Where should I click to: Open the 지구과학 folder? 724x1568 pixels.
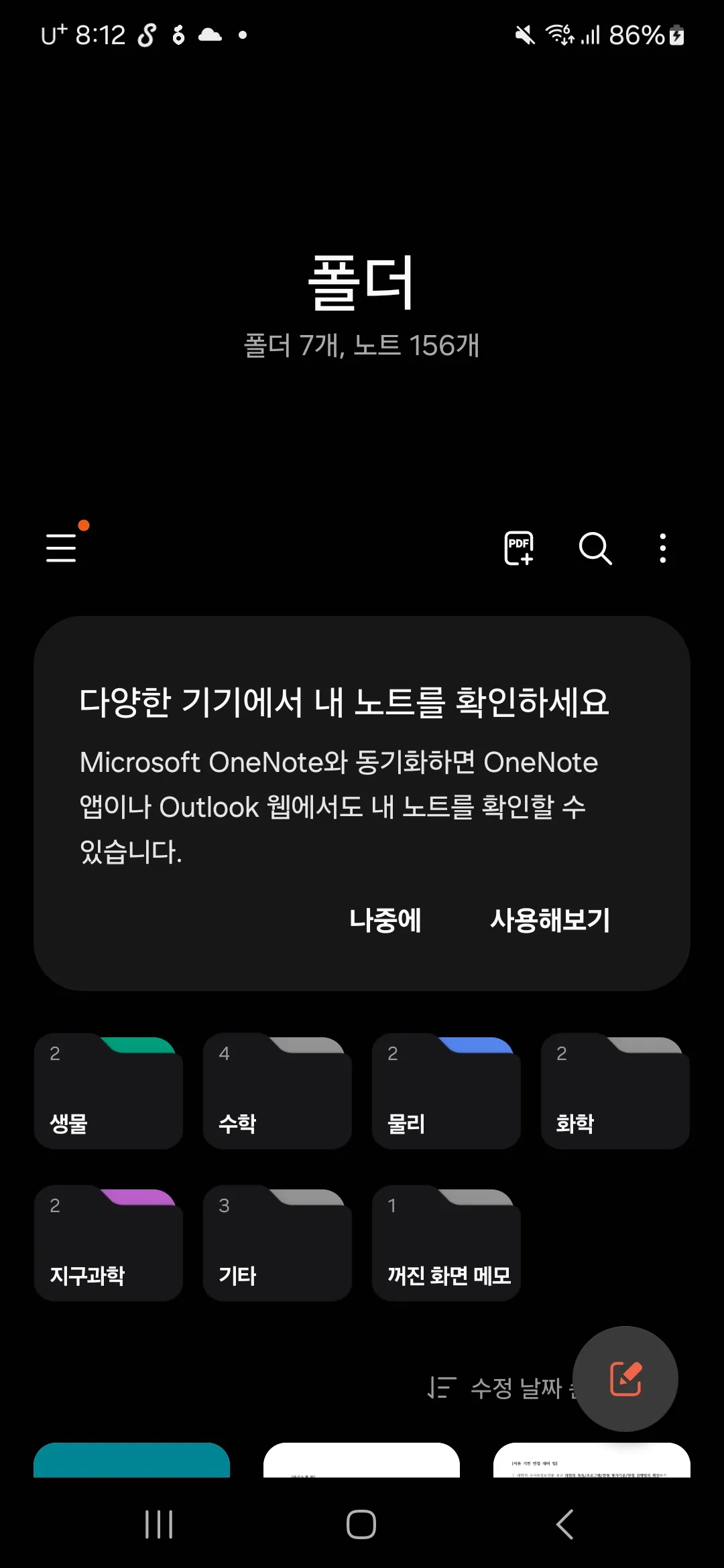tap(108, 1243)
